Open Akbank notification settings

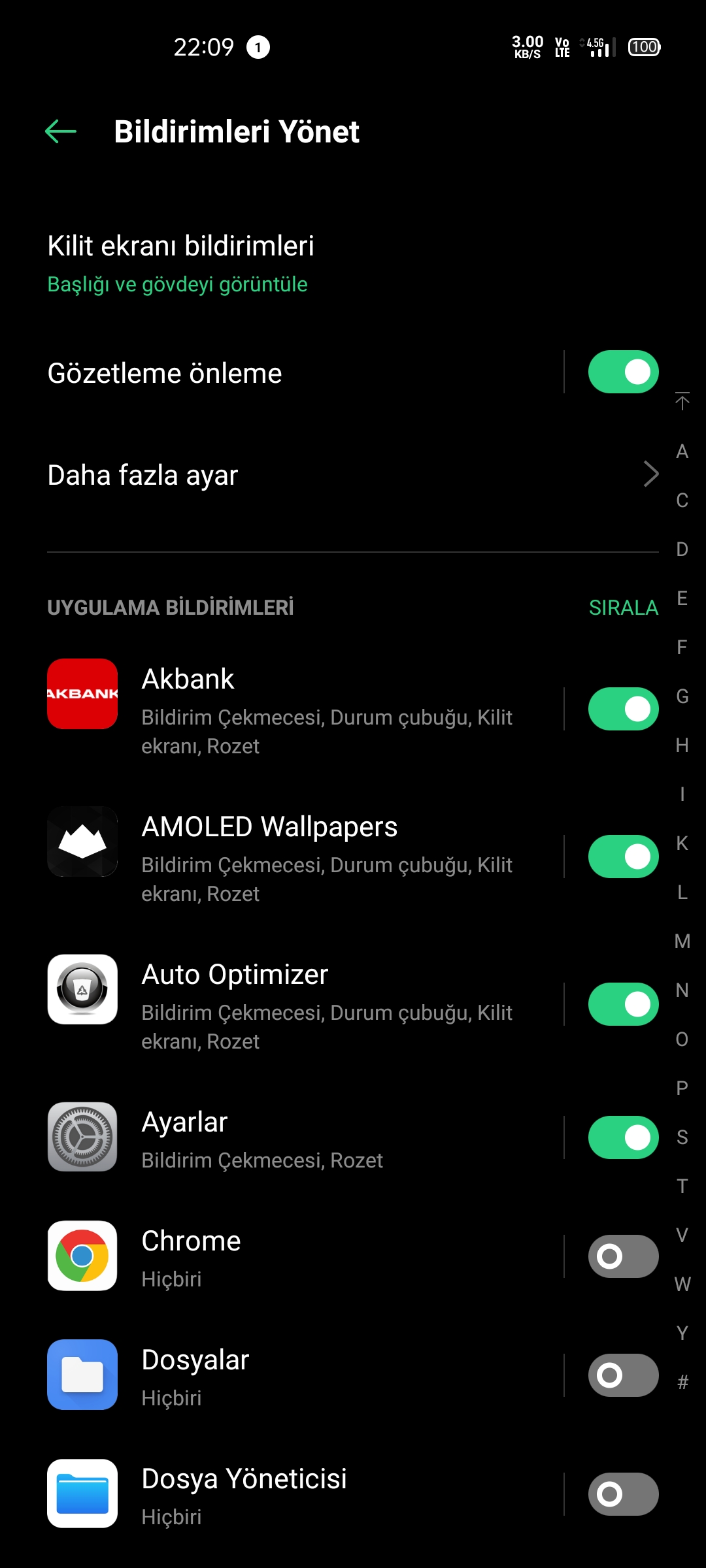pos(305,709)
